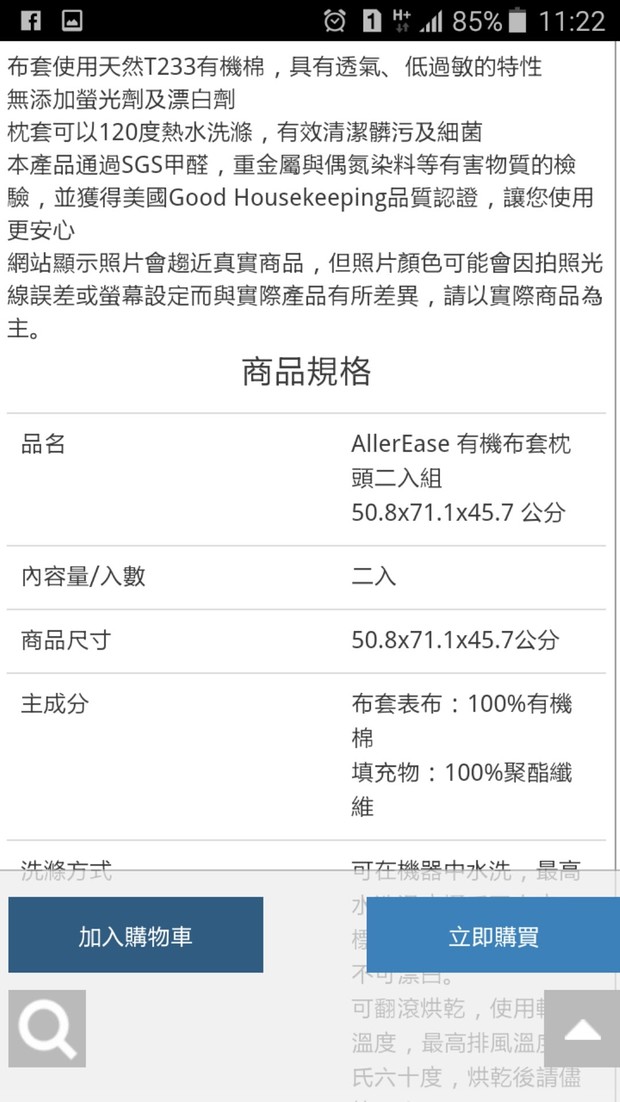The image size is (620, 1102).
Task: Jump back to top with up arrow
Action: 582,1029
